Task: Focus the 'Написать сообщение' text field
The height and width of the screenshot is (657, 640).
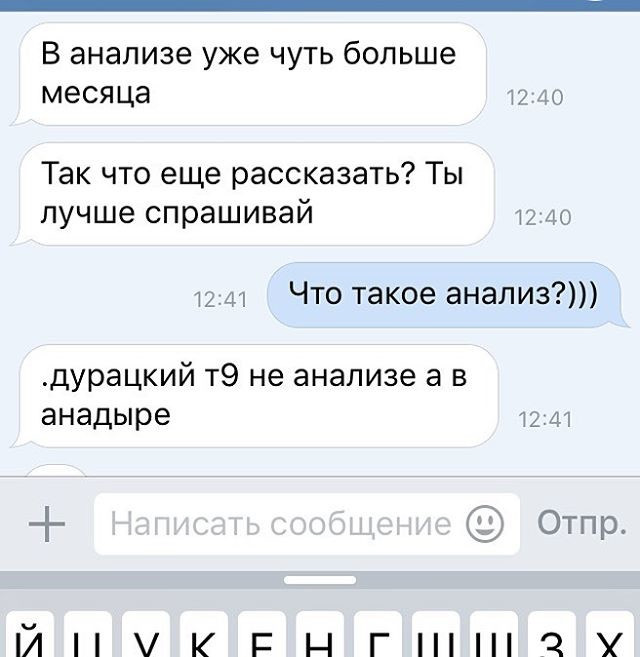Action: click(x=280, y=524)
